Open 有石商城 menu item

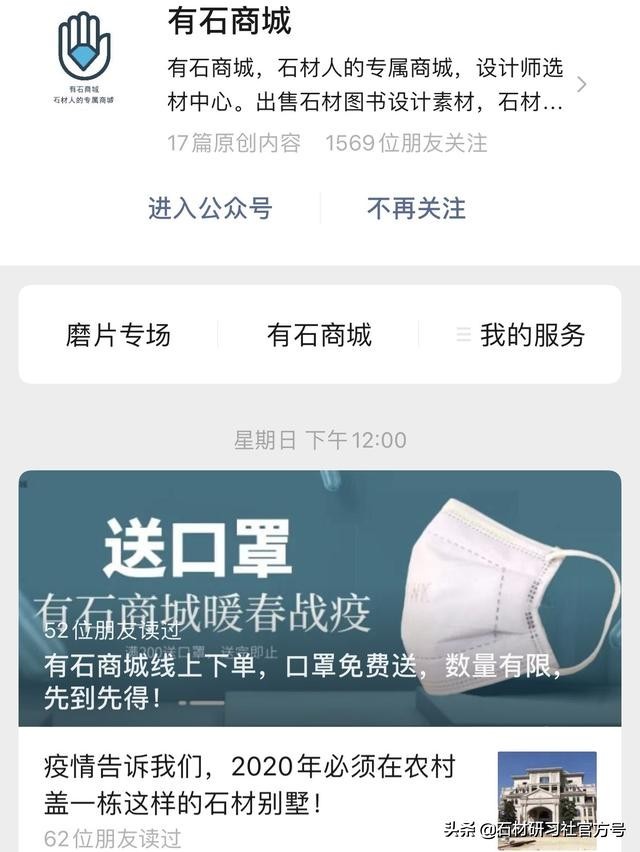pos(319,335)
